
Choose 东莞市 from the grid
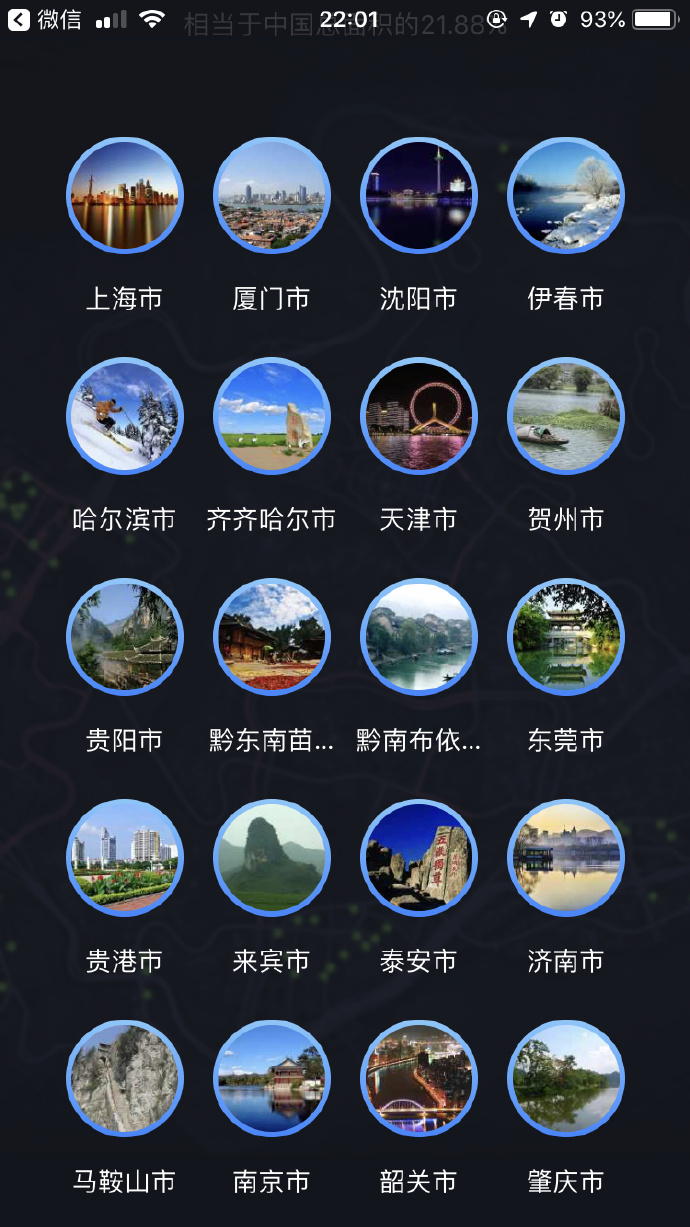click(565, 637)
